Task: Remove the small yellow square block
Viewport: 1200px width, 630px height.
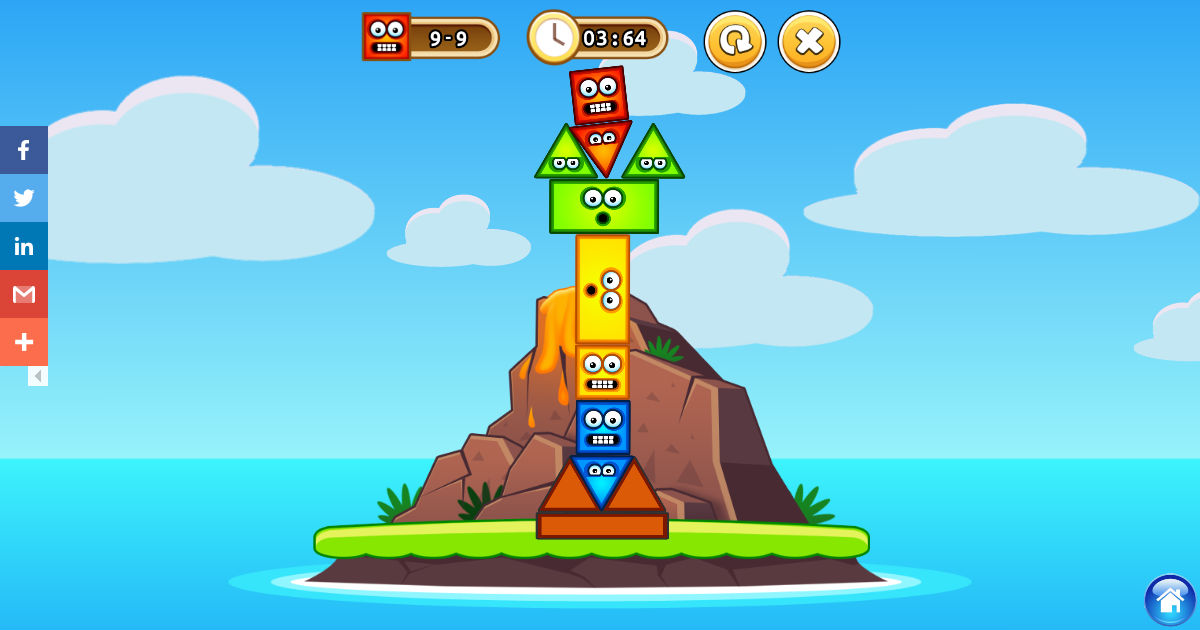Action: (602, 372)
